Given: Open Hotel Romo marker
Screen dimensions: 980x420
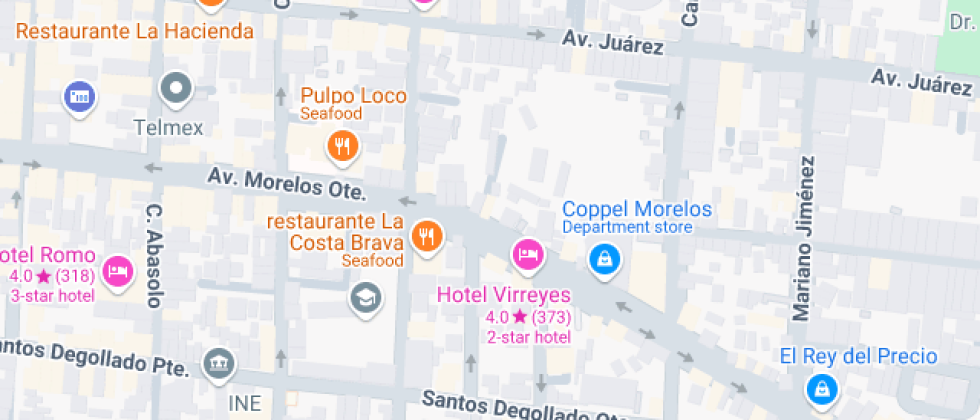Looking at the screenshot, I should [119, 270].
